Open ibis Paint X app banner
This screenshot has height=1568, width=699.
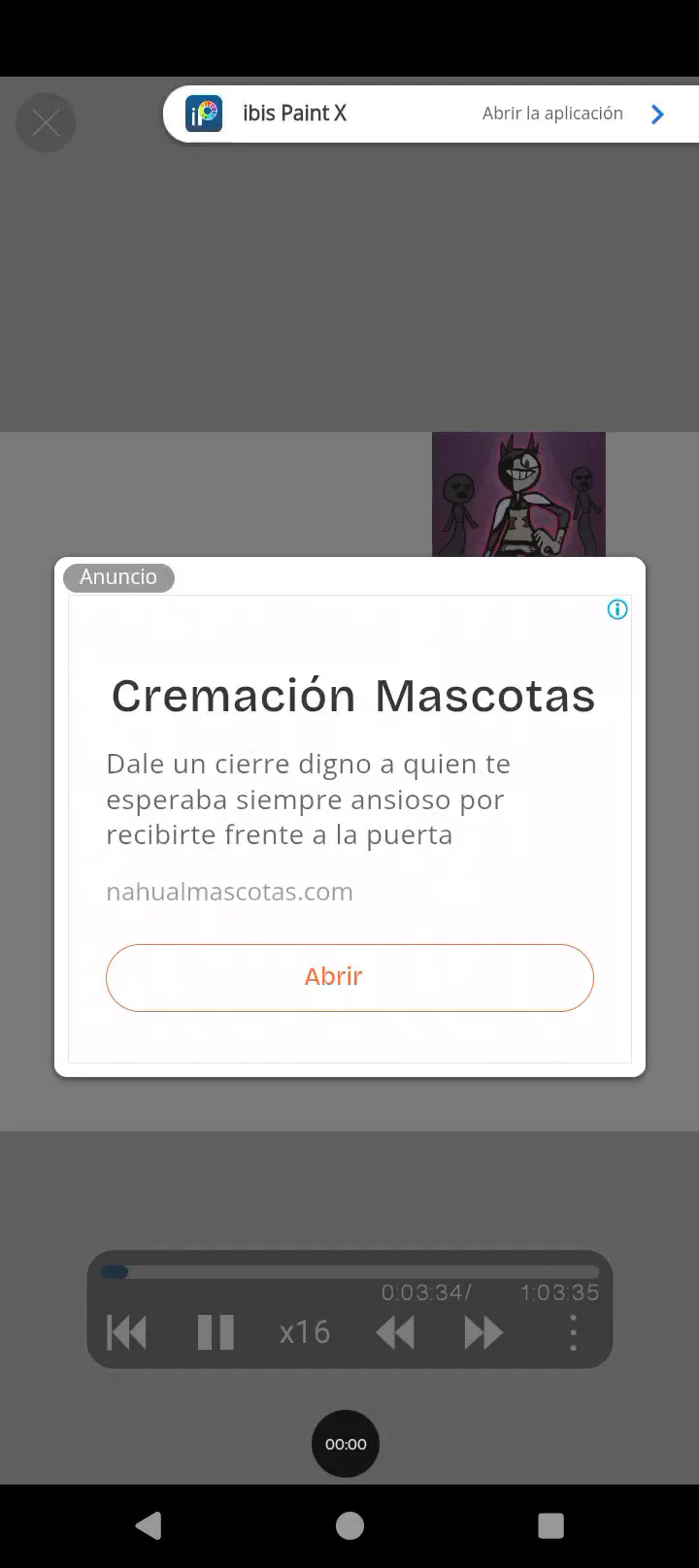click(x=430, y=114)
